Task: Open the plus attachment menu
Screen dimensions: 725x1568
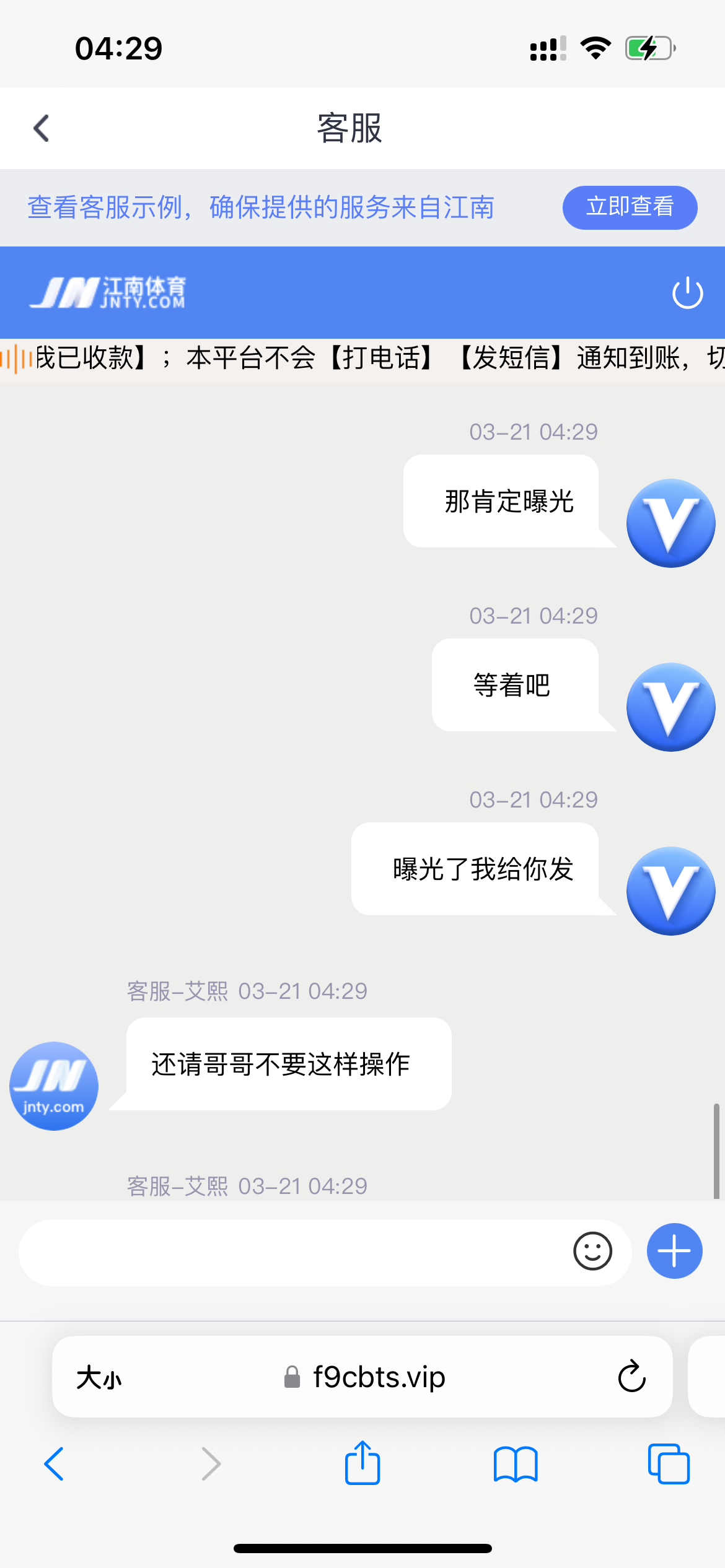Action: coord(674,1251)
